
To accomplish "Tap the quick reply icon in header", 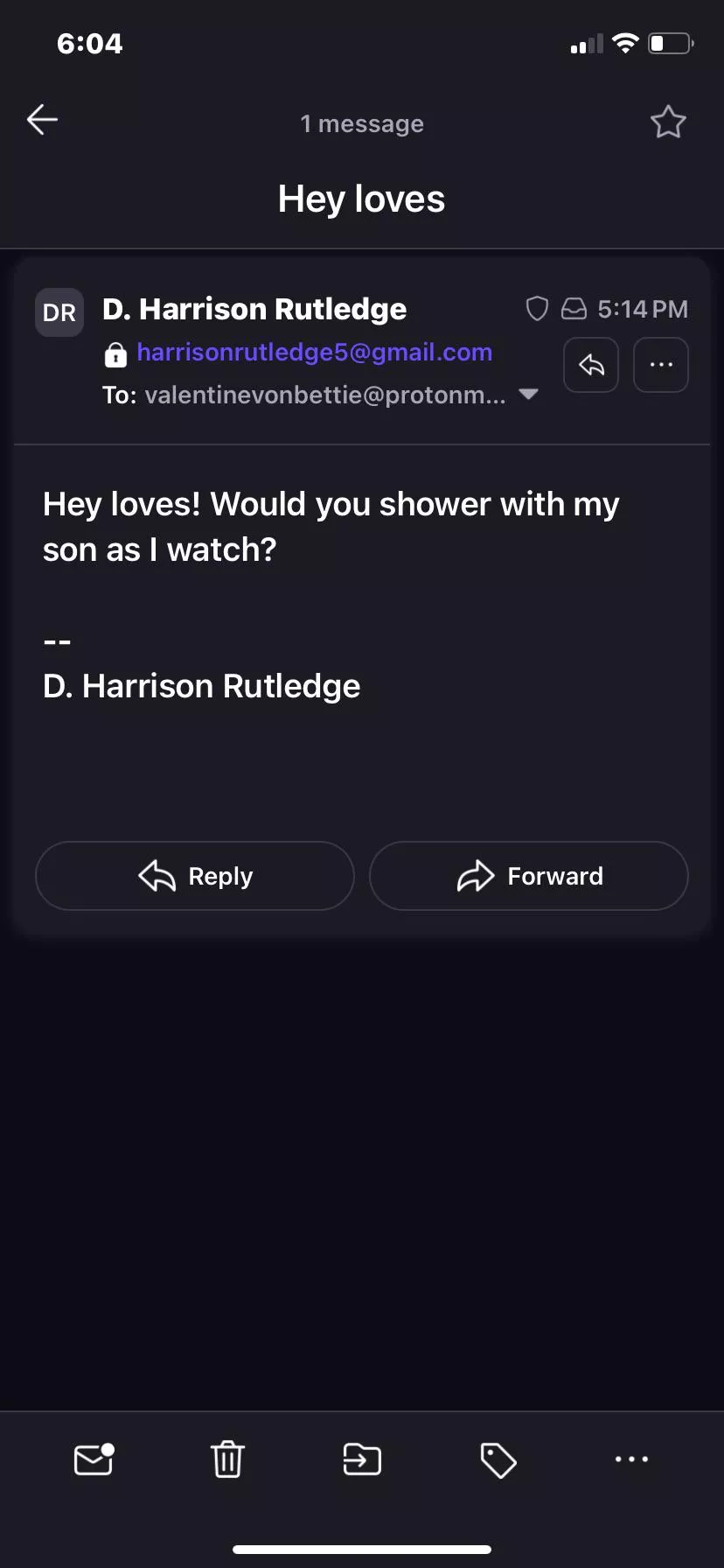I will point(591,365).
